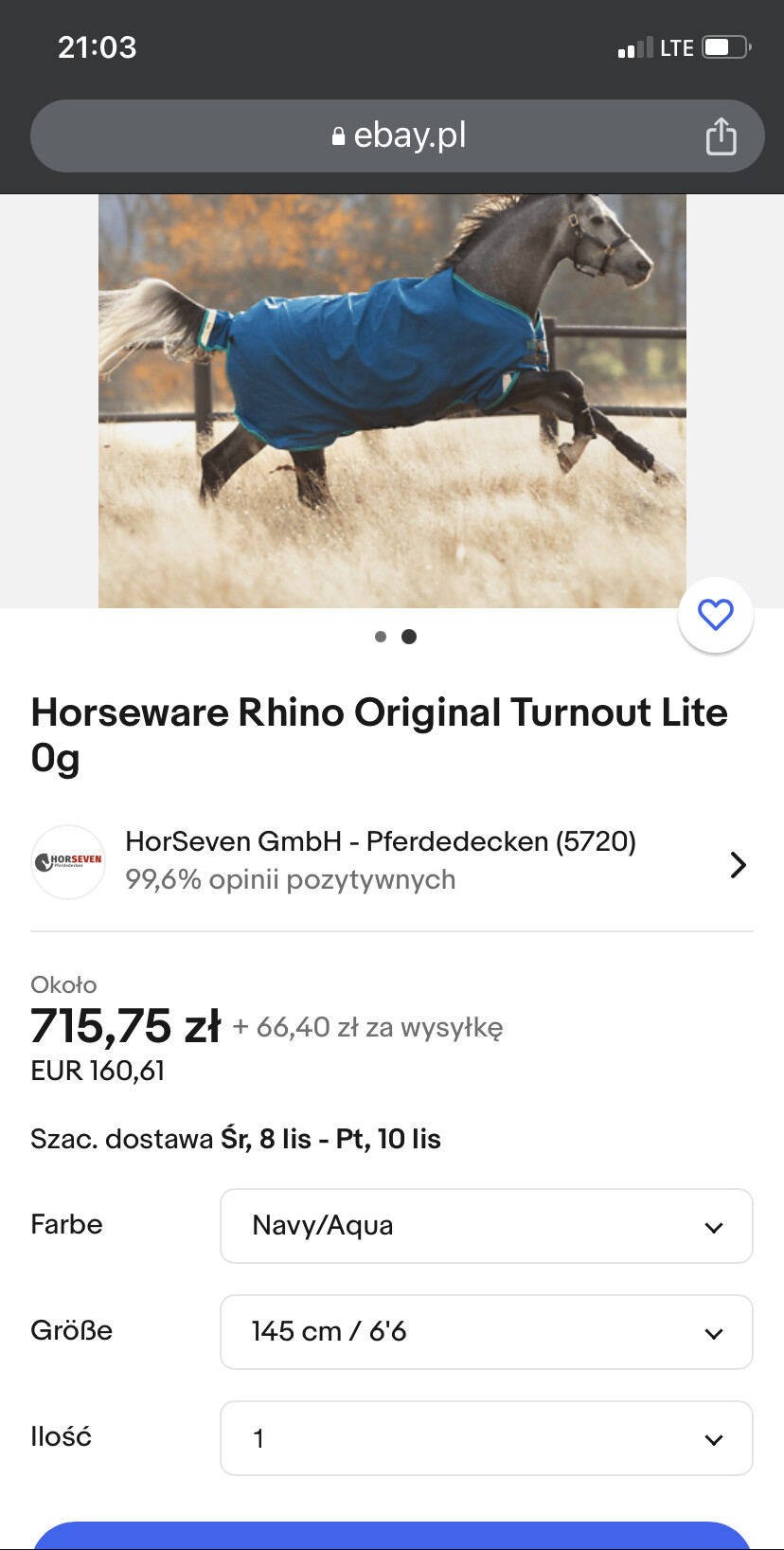This screenshot has height=1550, width=784.
Task: Tap the blue purchase button at bottom
Action: (392, 1535)
